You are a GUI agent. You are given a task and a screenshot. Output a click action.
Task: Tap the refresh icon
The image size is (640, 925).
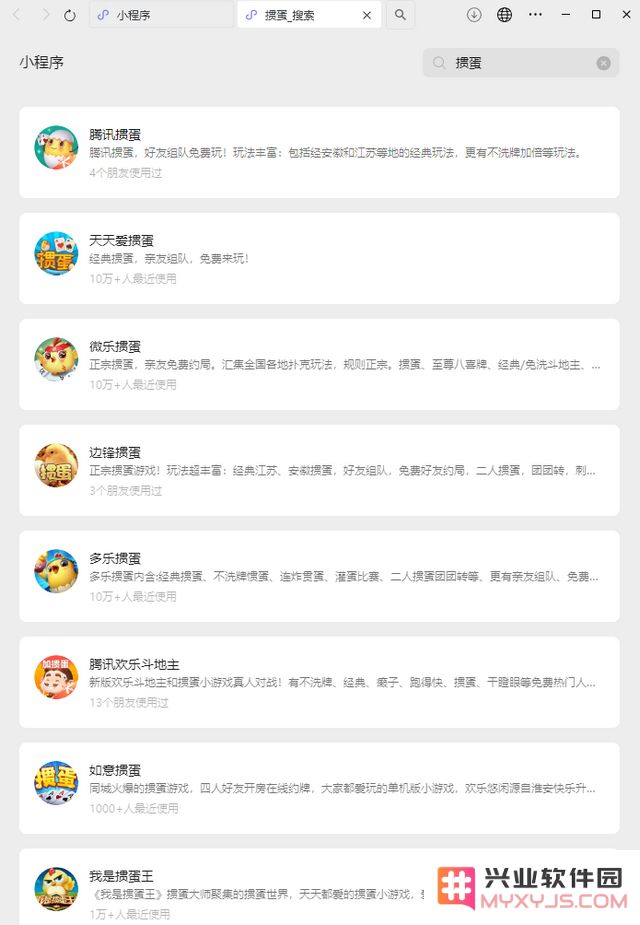(70, 15)
